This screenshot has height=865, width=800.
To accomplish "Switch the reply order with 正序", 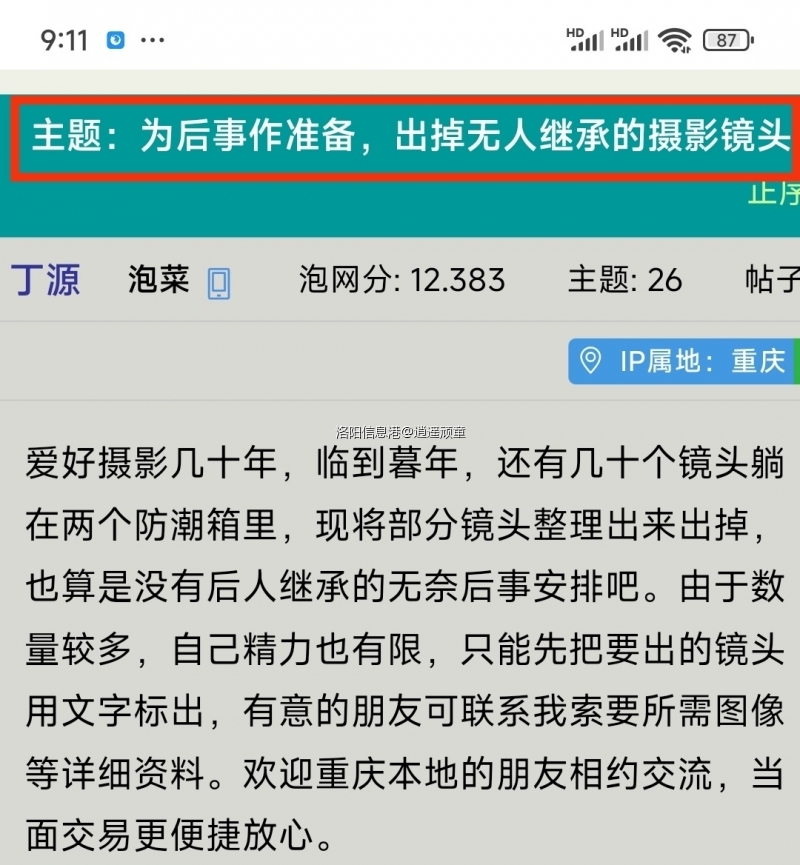I will point(774,193).
